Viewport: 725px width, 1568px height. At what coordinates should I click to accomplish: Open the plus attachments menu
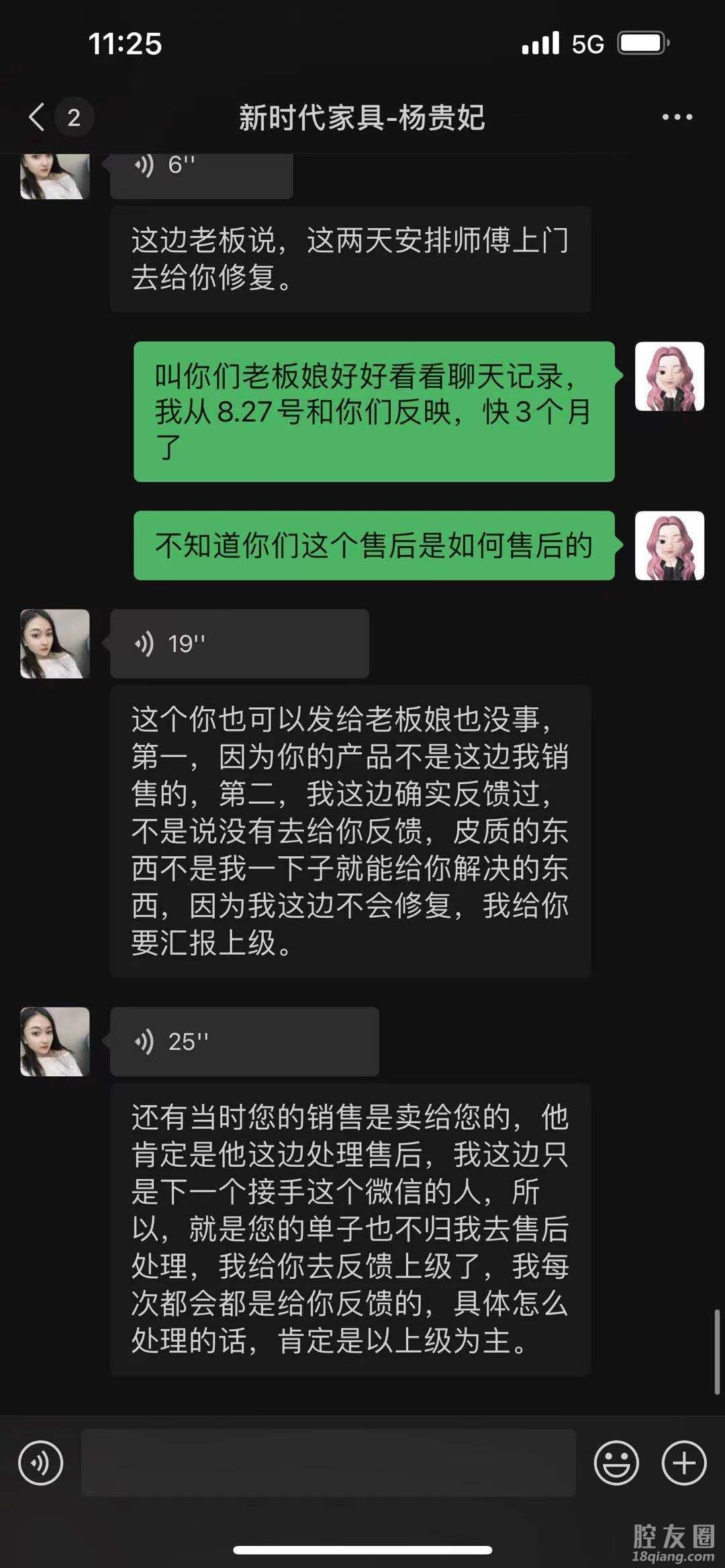click(x=683, y=1462)
